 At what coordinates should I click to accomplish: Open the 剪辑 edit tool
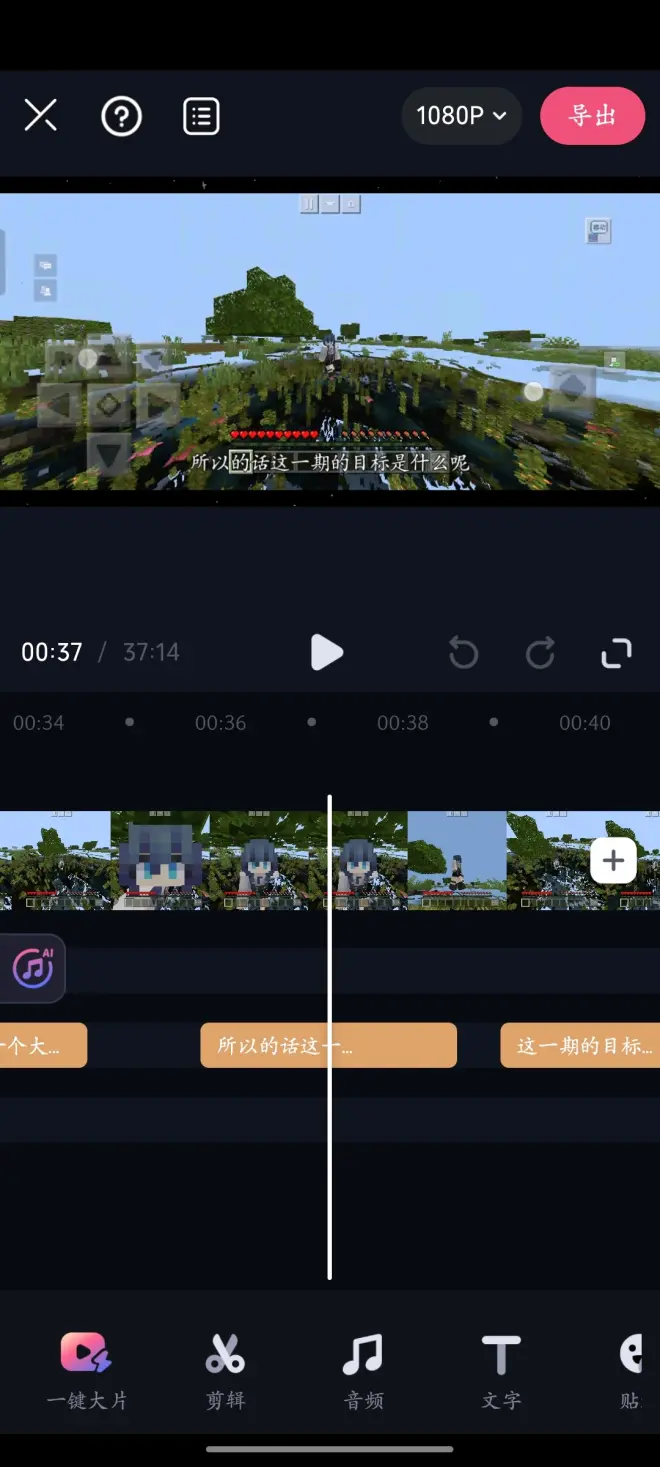225,1370
